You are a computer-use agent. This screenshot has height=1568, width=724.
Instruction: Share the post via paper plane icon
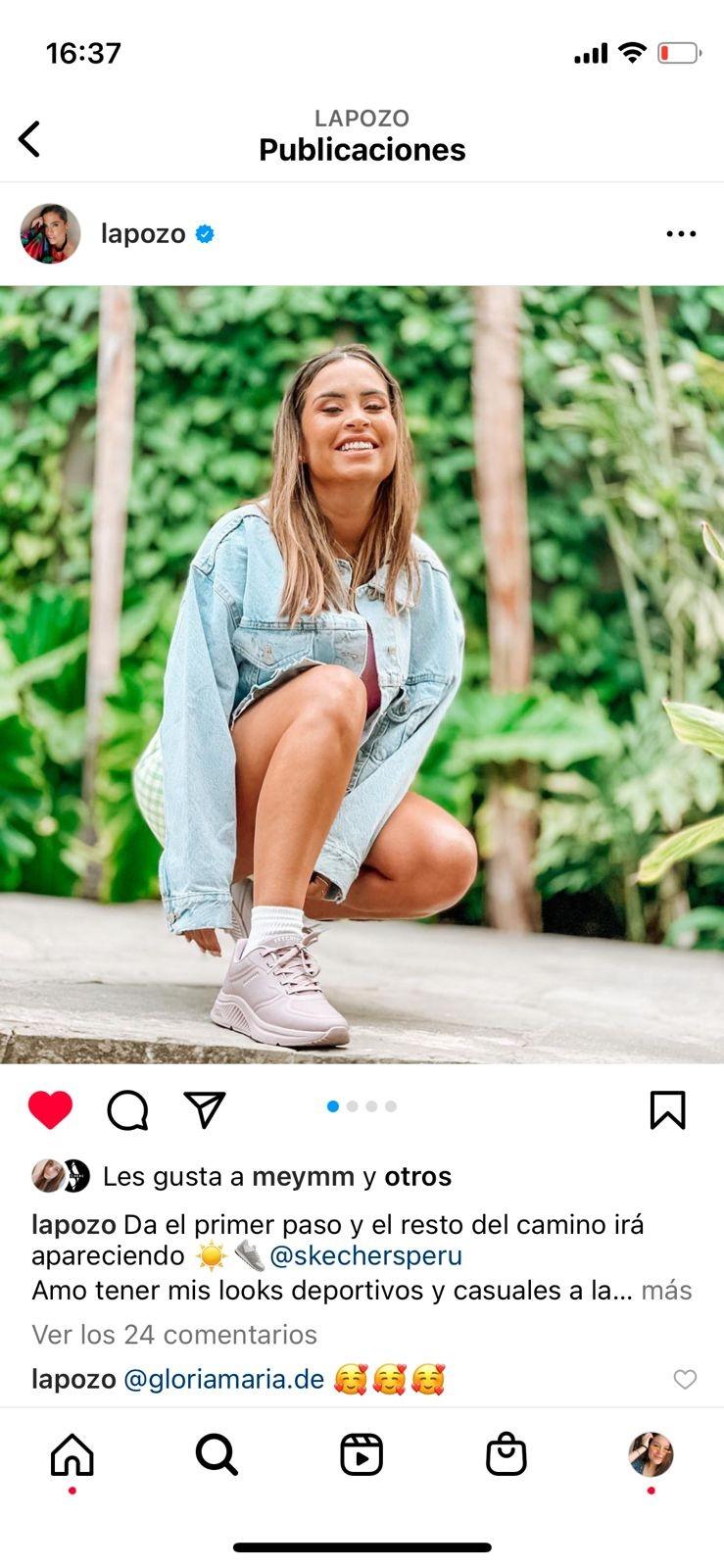[x=205, y=1109]
